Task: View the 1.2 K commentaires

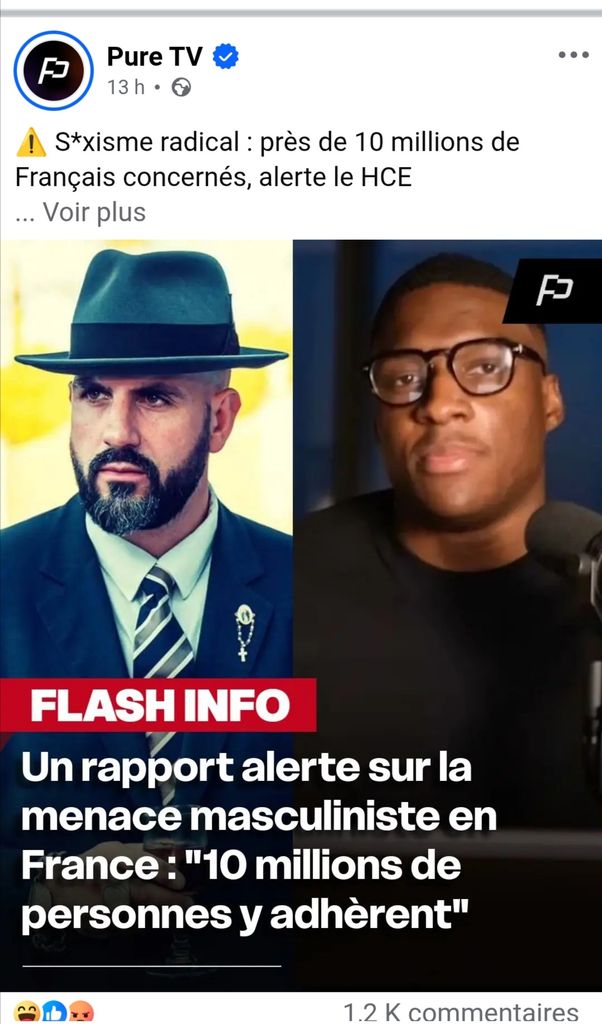Action: [460, 1011]
